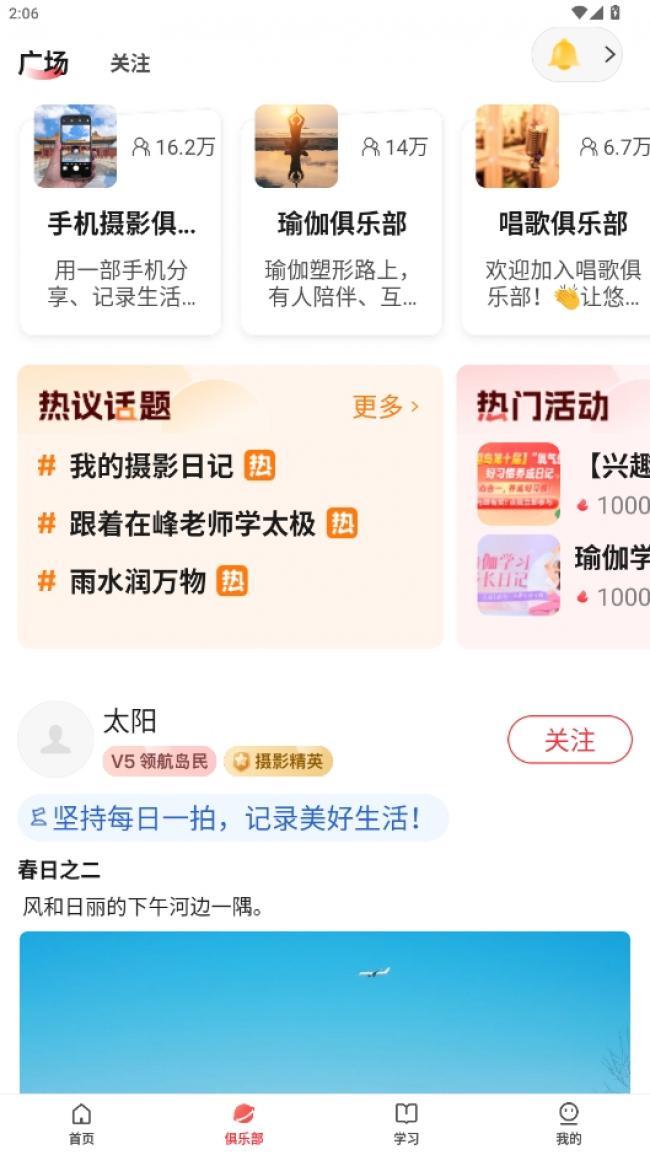Open 太阳's profile avatar

coord(55,740)
